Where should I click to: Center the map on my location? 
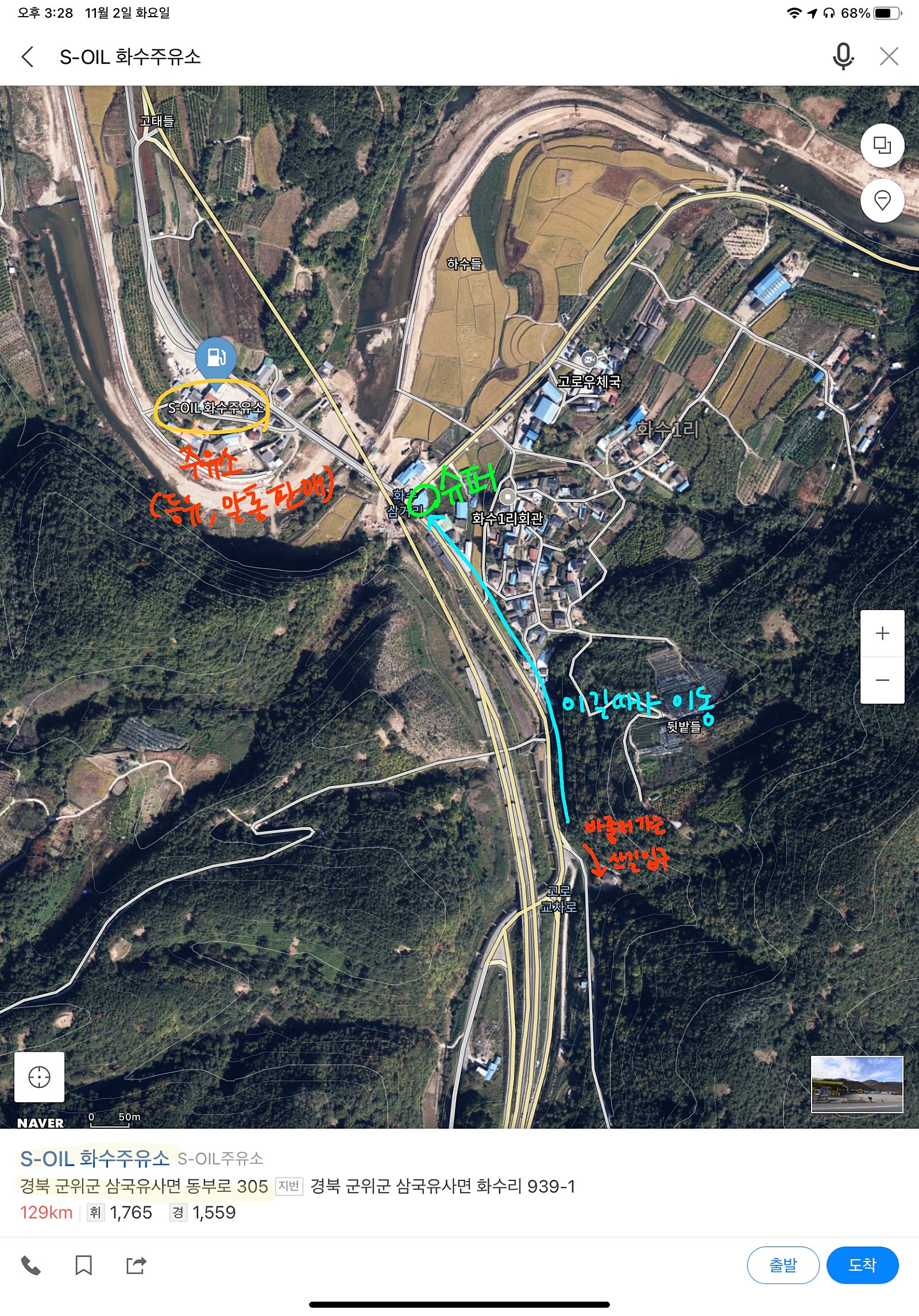point(39,1077)
